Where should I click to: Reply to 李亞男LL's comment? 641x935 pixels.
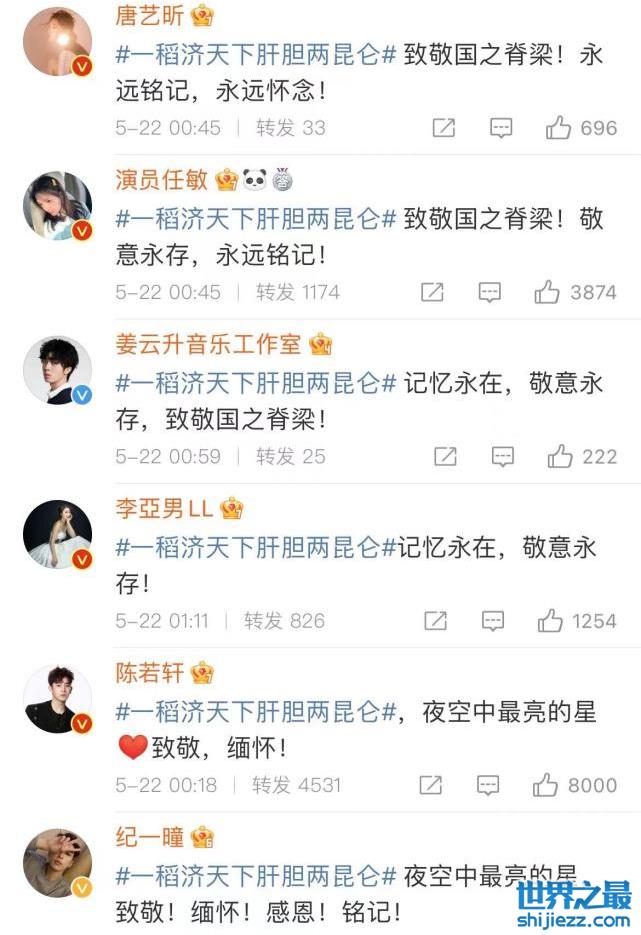pyautogui.click(x=492, y=621)
